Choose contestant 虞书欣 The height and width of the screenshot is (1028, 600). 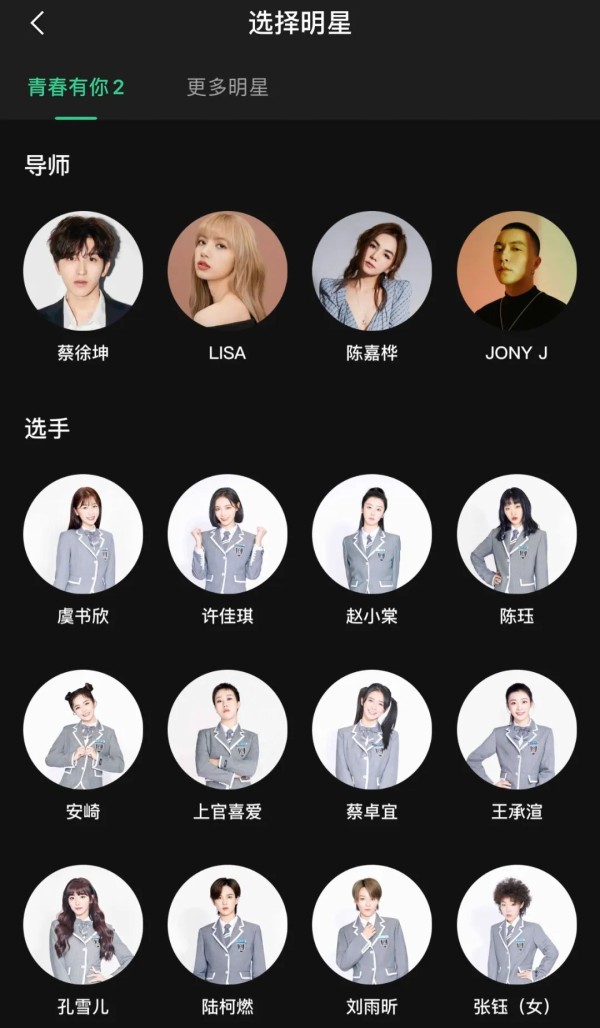tap(83, 534)
